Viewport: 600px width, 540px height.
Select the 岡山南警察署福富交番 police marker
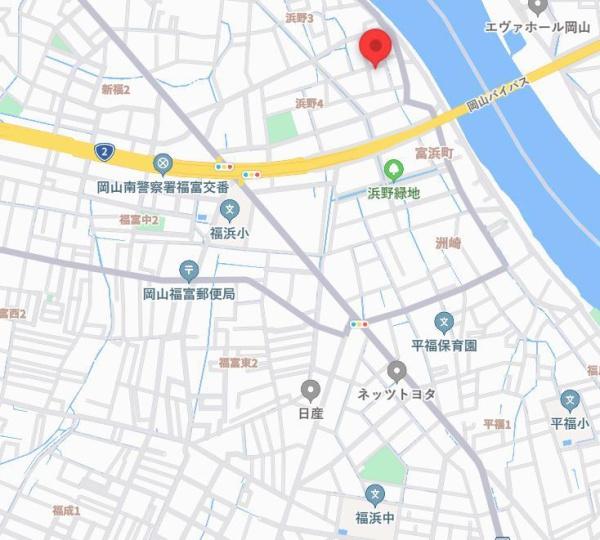tap(163, 164)
